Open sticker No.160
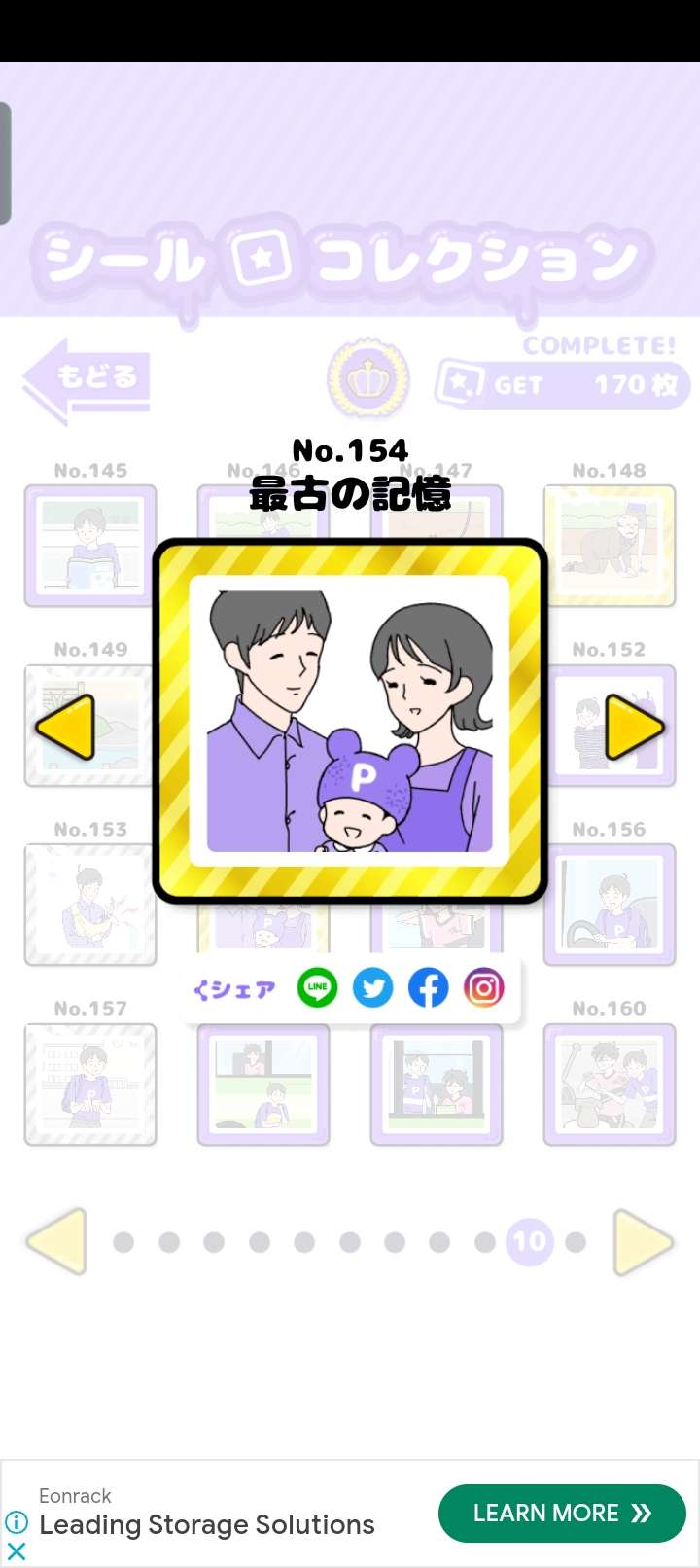Image resolution: width=700 pixels, height=1568 pixels. click(x=610, y=1084)
